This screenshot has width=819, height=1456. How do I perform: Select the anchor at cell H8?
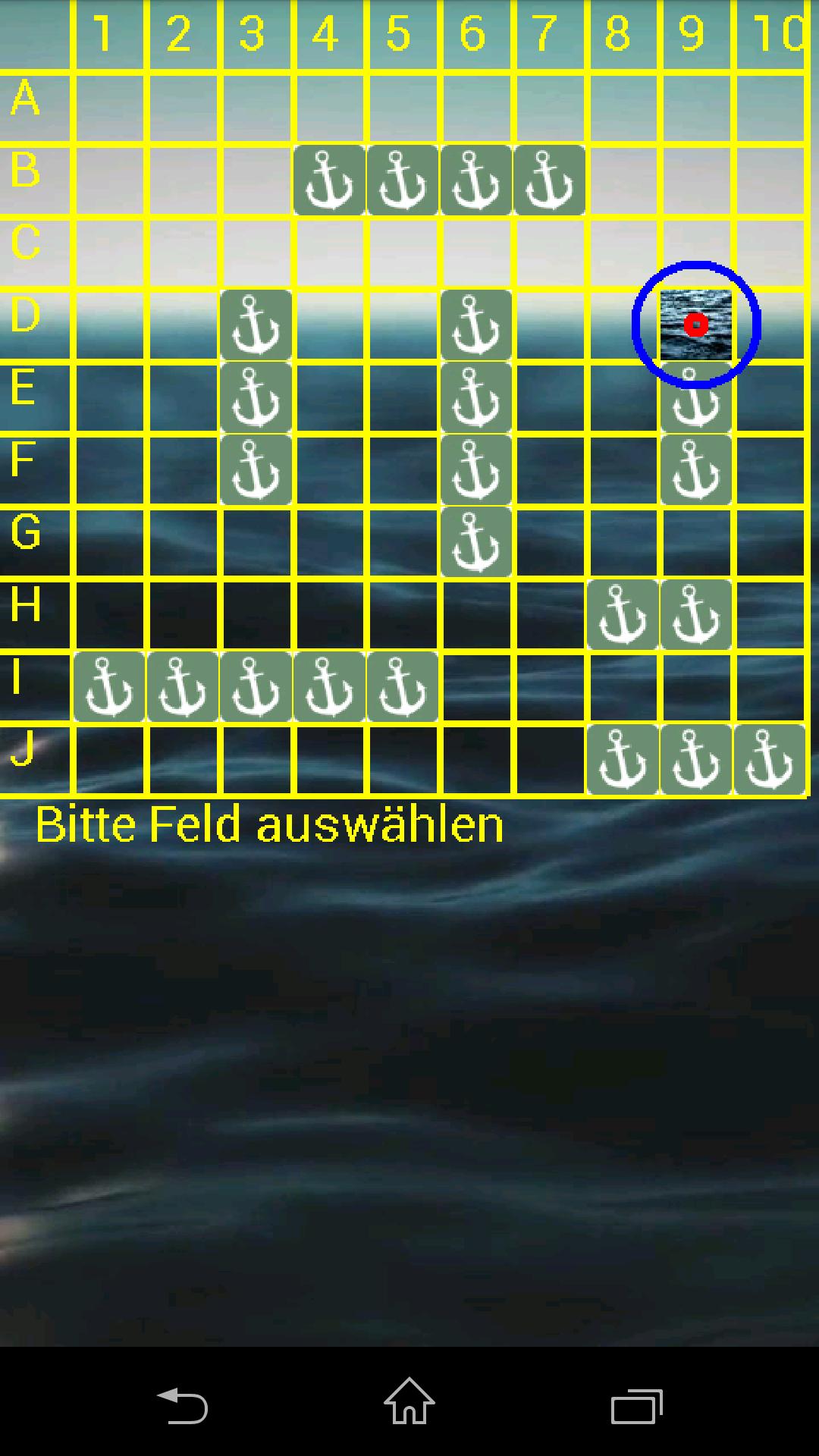point(621,614)
